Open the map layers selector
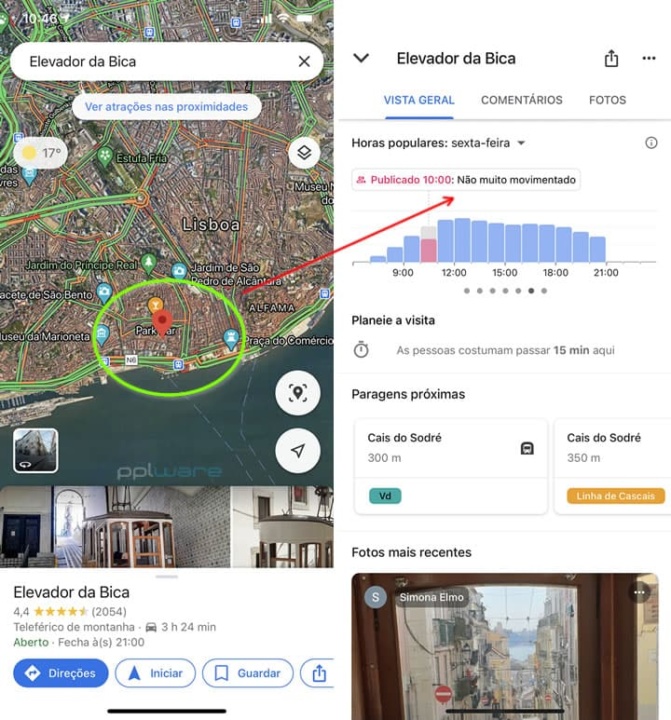Image resolution: width=671 pixels, height=720 pixels. coord(304,153)
